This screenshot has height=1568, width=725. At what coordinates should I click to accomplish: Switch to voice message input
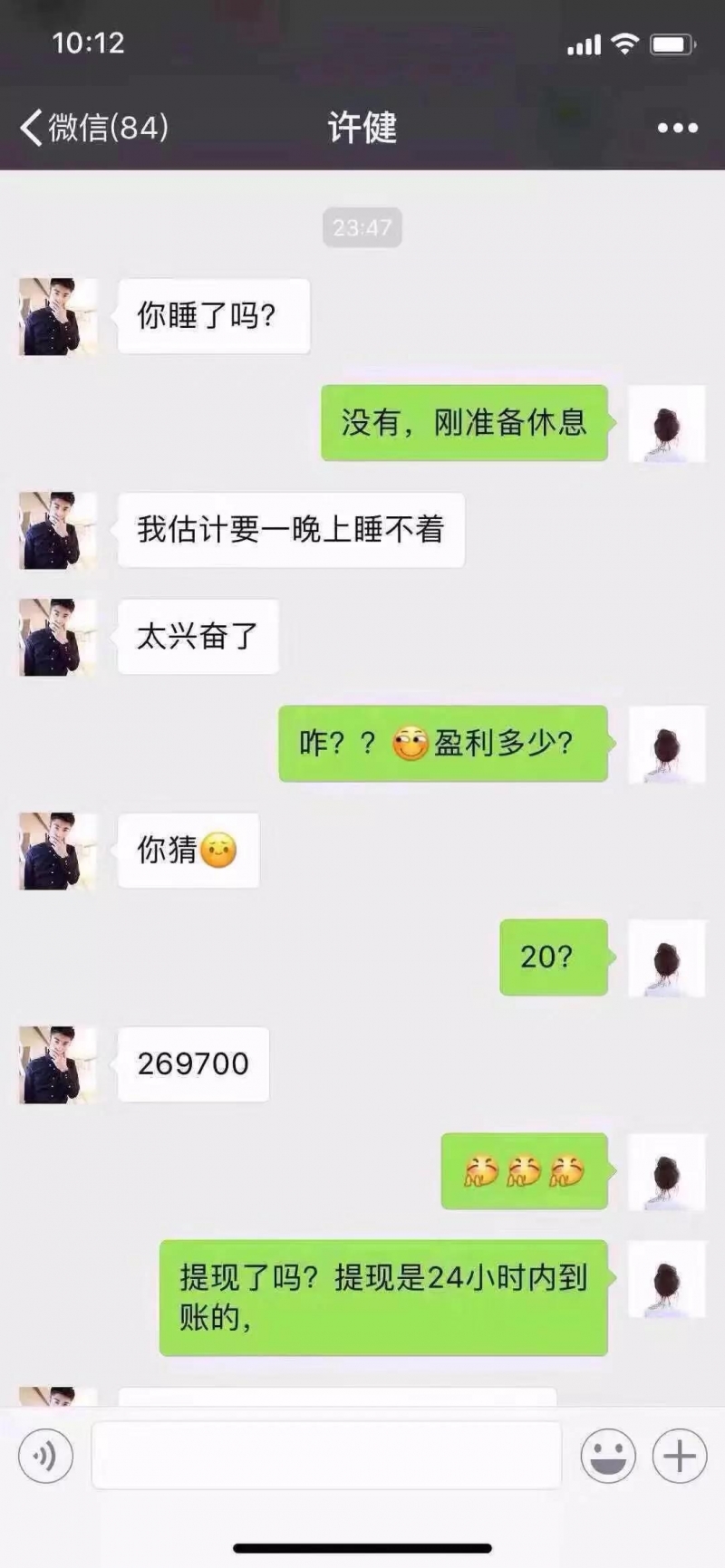(x=44, y=1456)
